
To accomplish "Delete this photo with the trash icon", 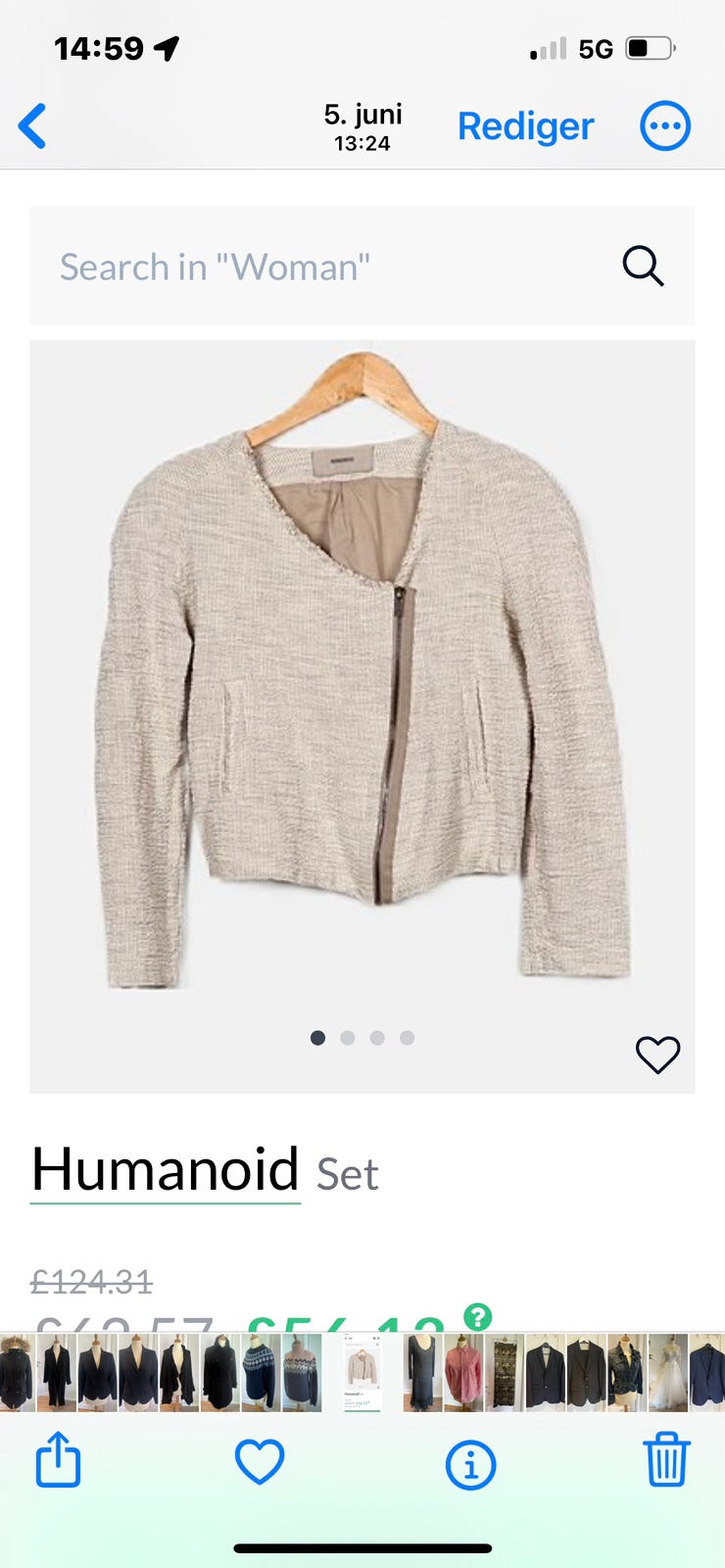I will [x=666, y=1459].
